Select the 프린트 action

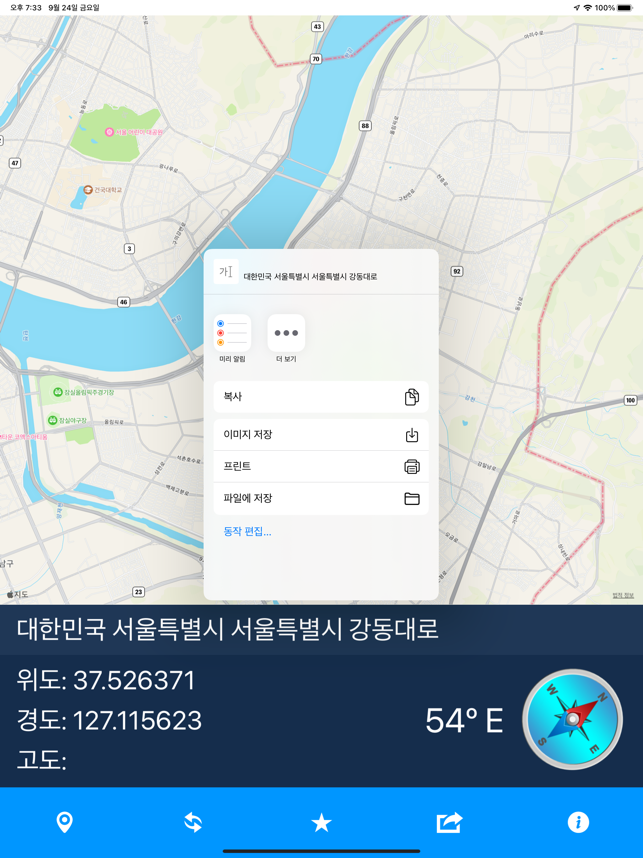320,467
